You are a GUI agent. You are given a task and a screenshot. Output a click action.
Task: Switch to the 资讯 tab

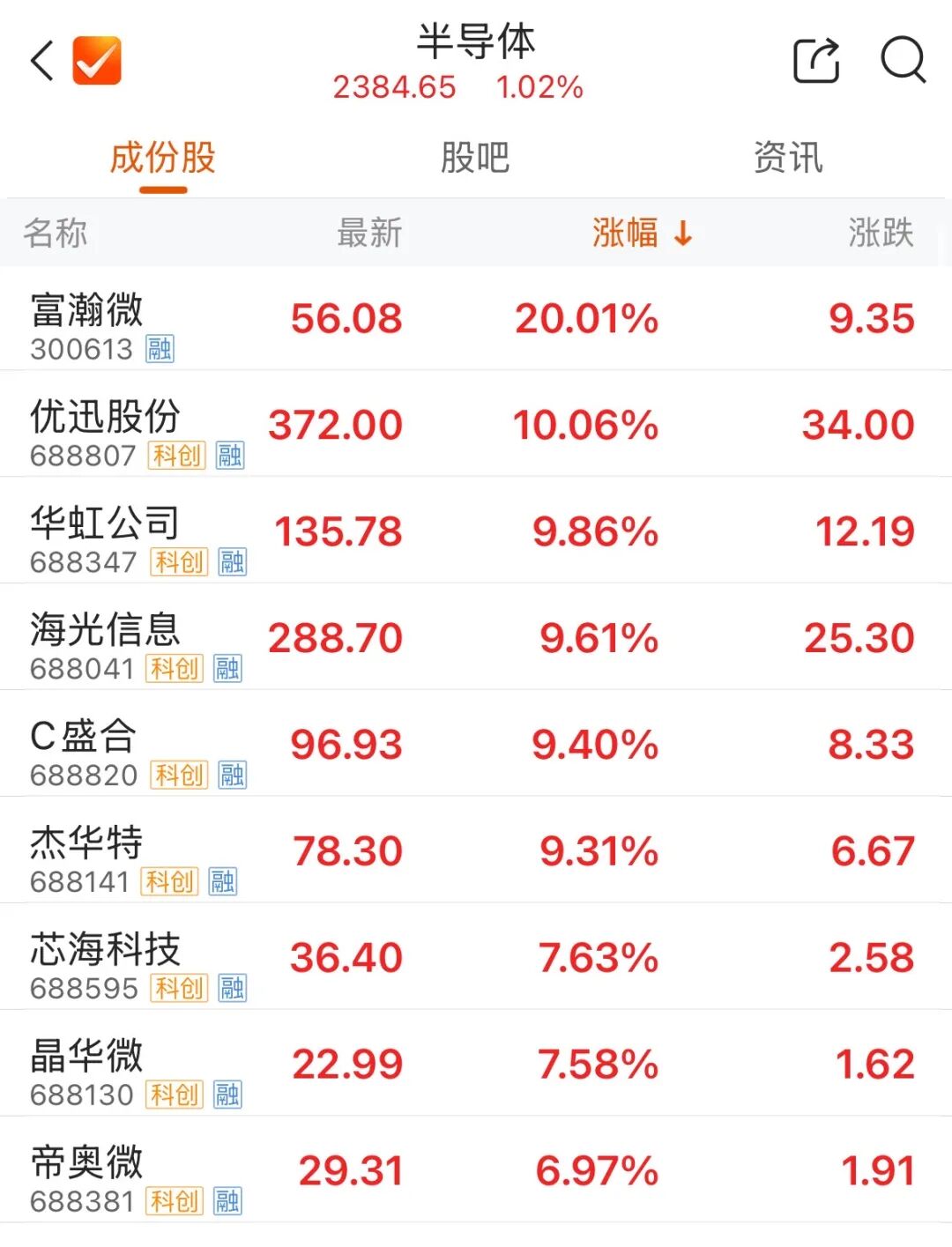(788, 159)
